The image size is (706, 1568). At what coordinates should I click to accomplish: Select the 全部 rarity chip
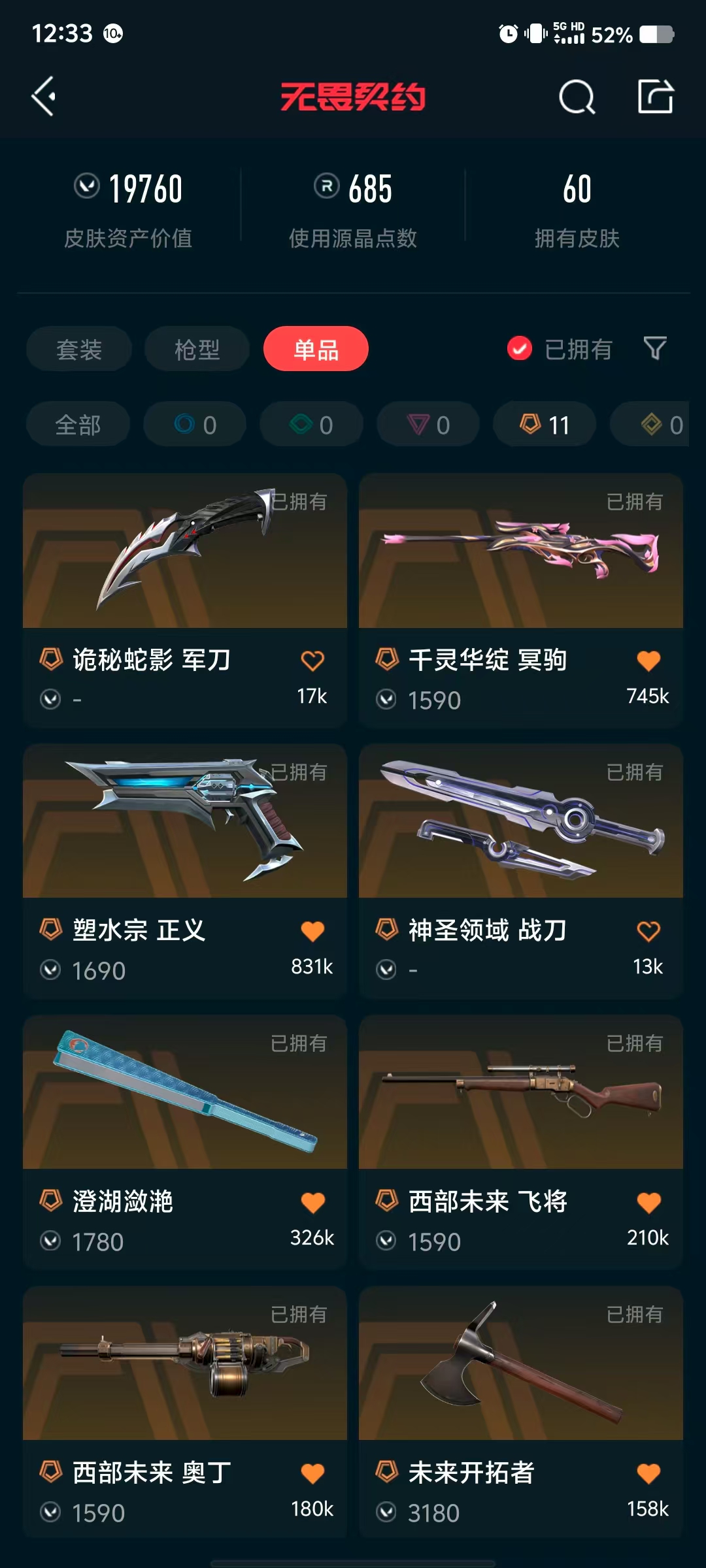coord(78,425)
